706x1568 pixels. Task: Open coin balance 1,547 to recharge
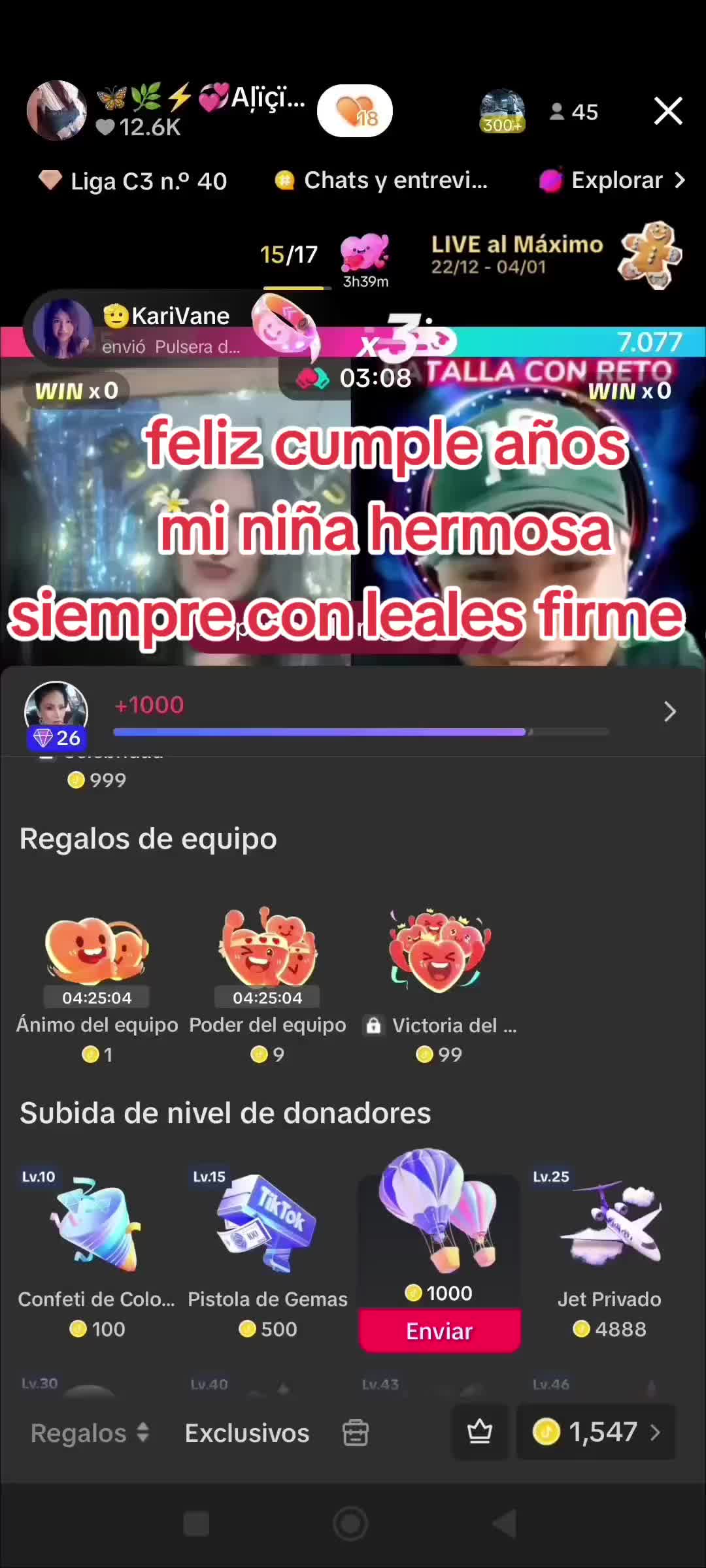tap(596, 1431)
